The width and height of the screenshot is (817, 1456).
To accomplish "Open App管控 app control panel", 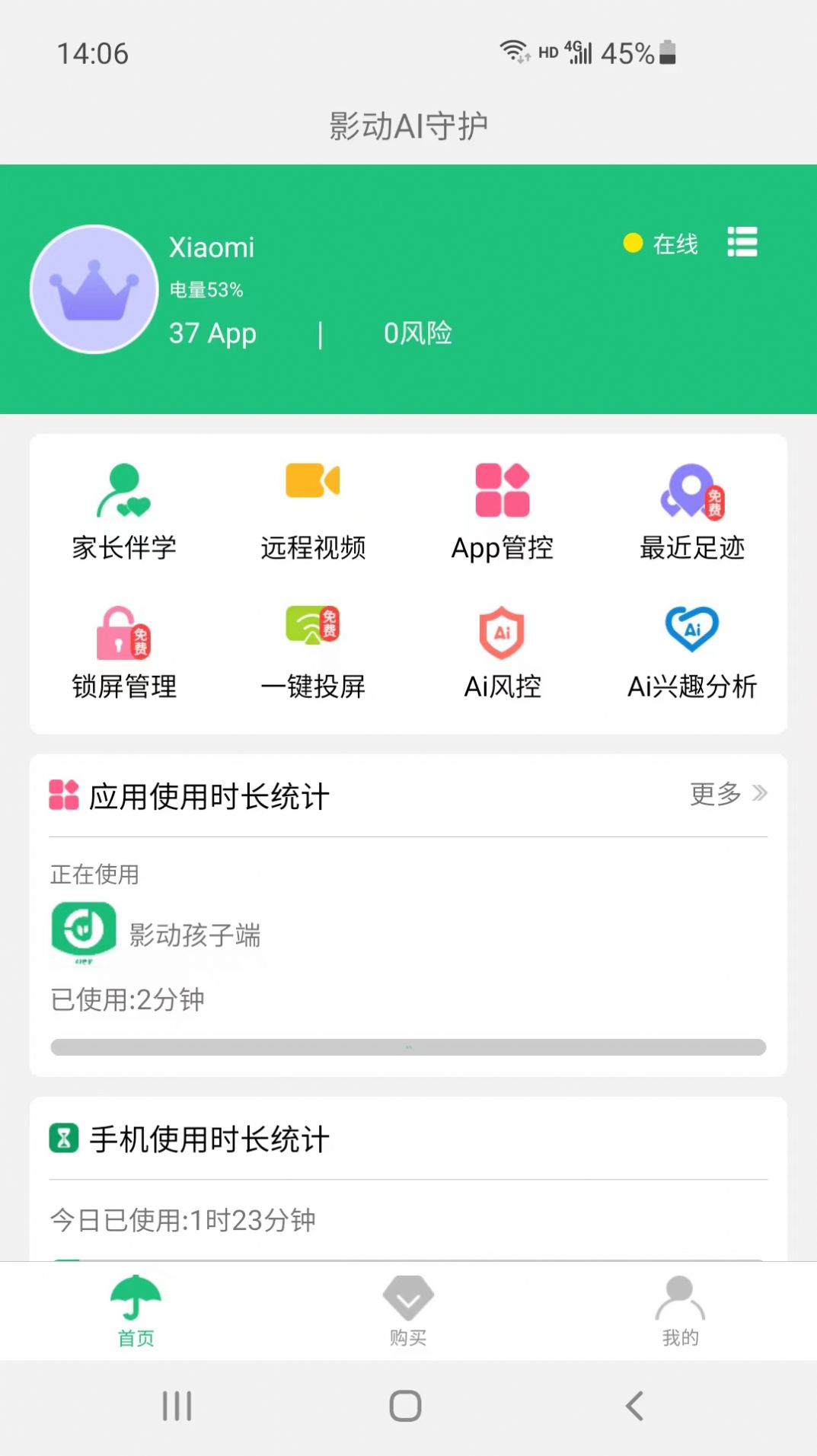I will pos(503,510).
